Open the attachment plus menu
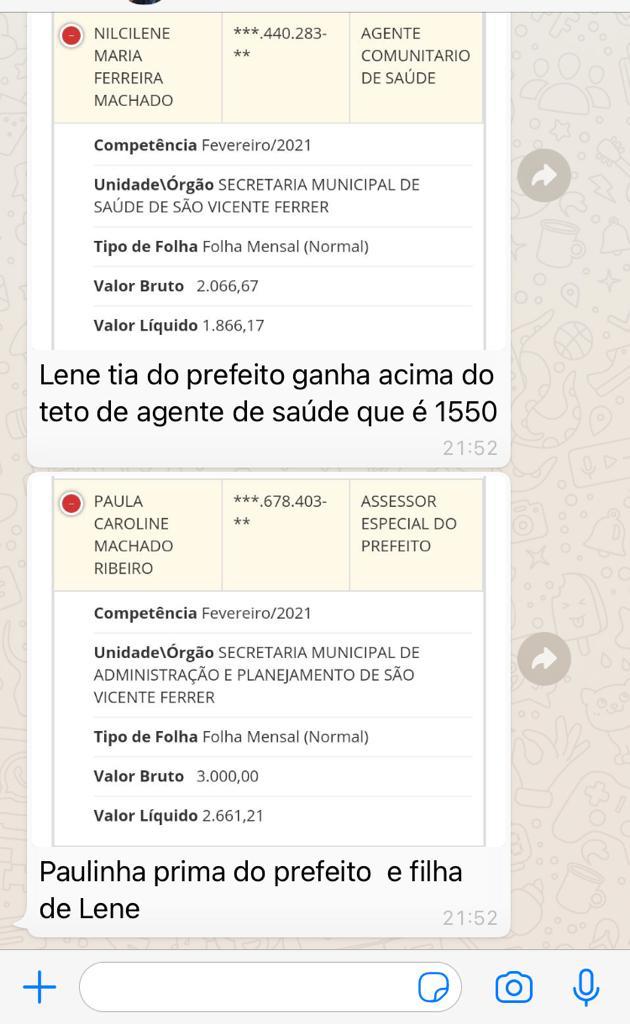Viewport: 630px width, 1024px height. pyautogui.click(x=39, y=988)
